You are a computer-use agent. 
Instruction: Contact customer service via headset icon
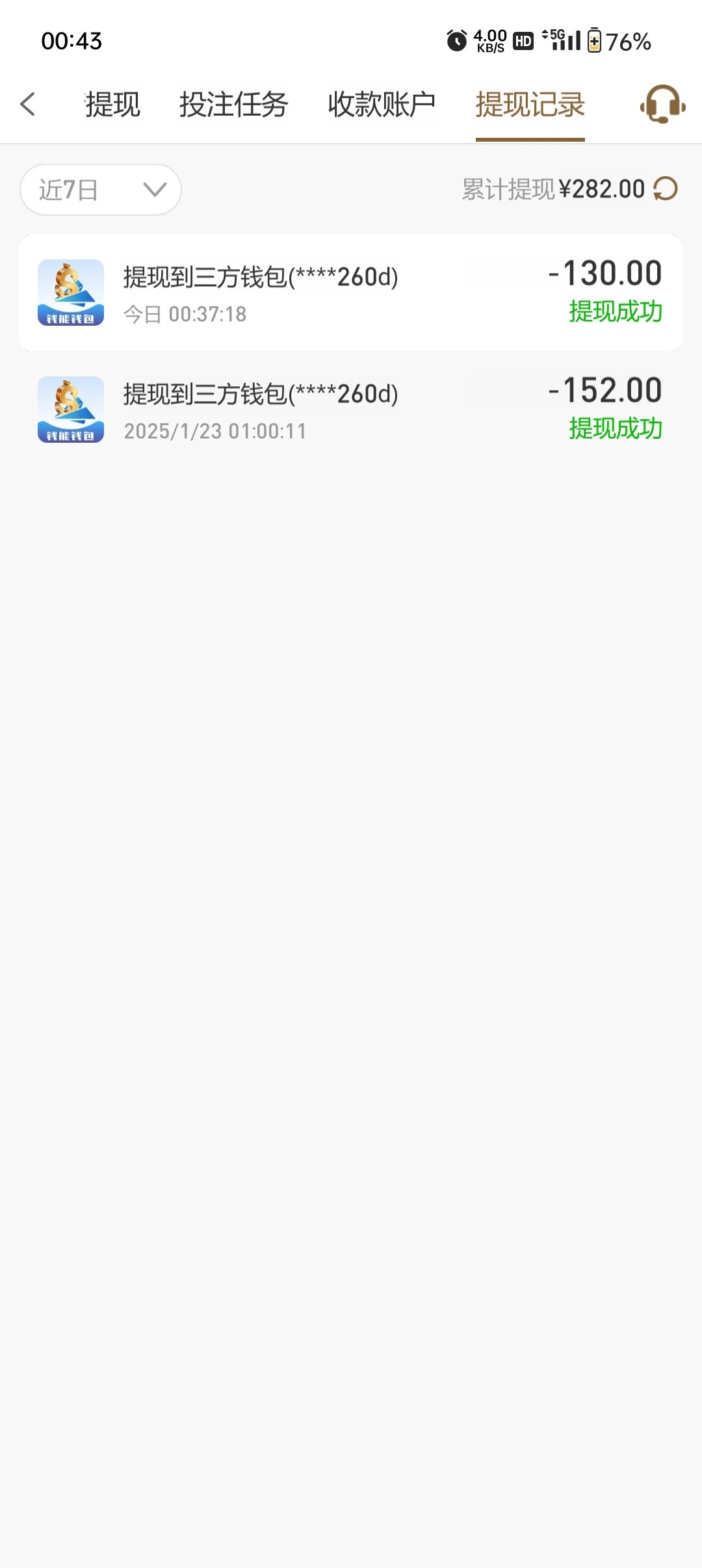[x=662, y=104]
